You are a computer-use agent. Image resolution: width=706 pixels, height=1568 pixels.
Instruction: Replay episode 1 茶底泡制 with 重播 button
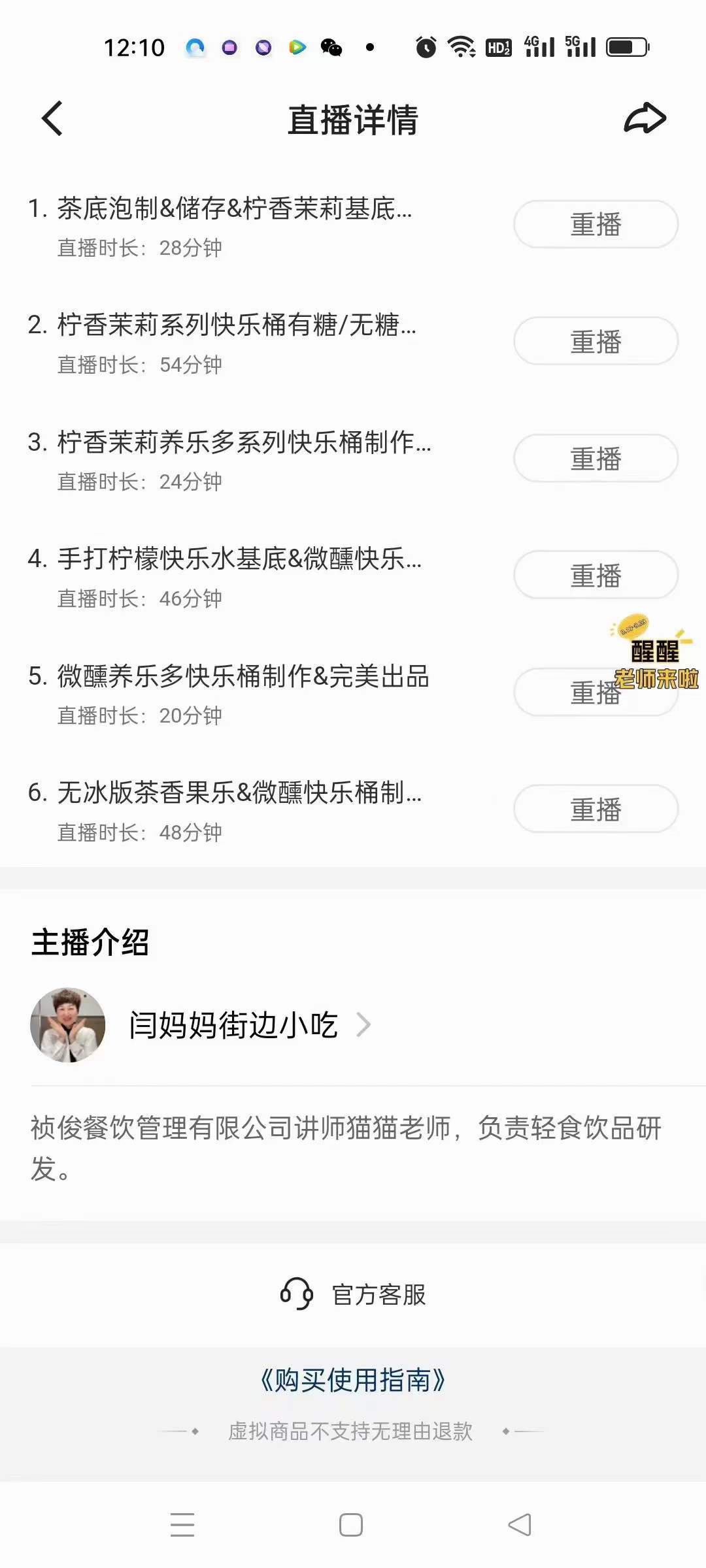point(596,223)
